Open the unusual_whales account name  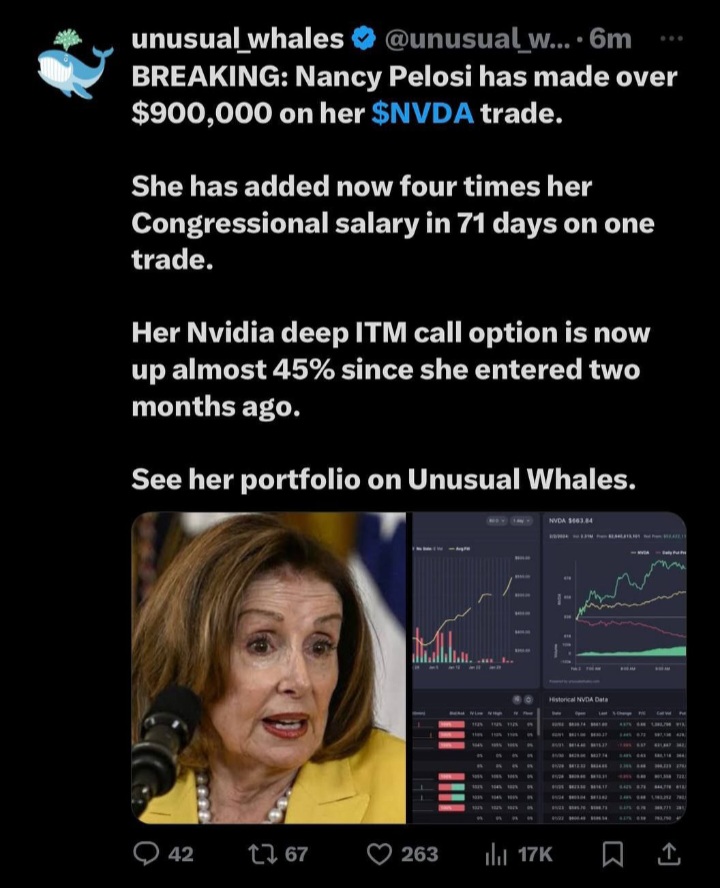[238, 39]
